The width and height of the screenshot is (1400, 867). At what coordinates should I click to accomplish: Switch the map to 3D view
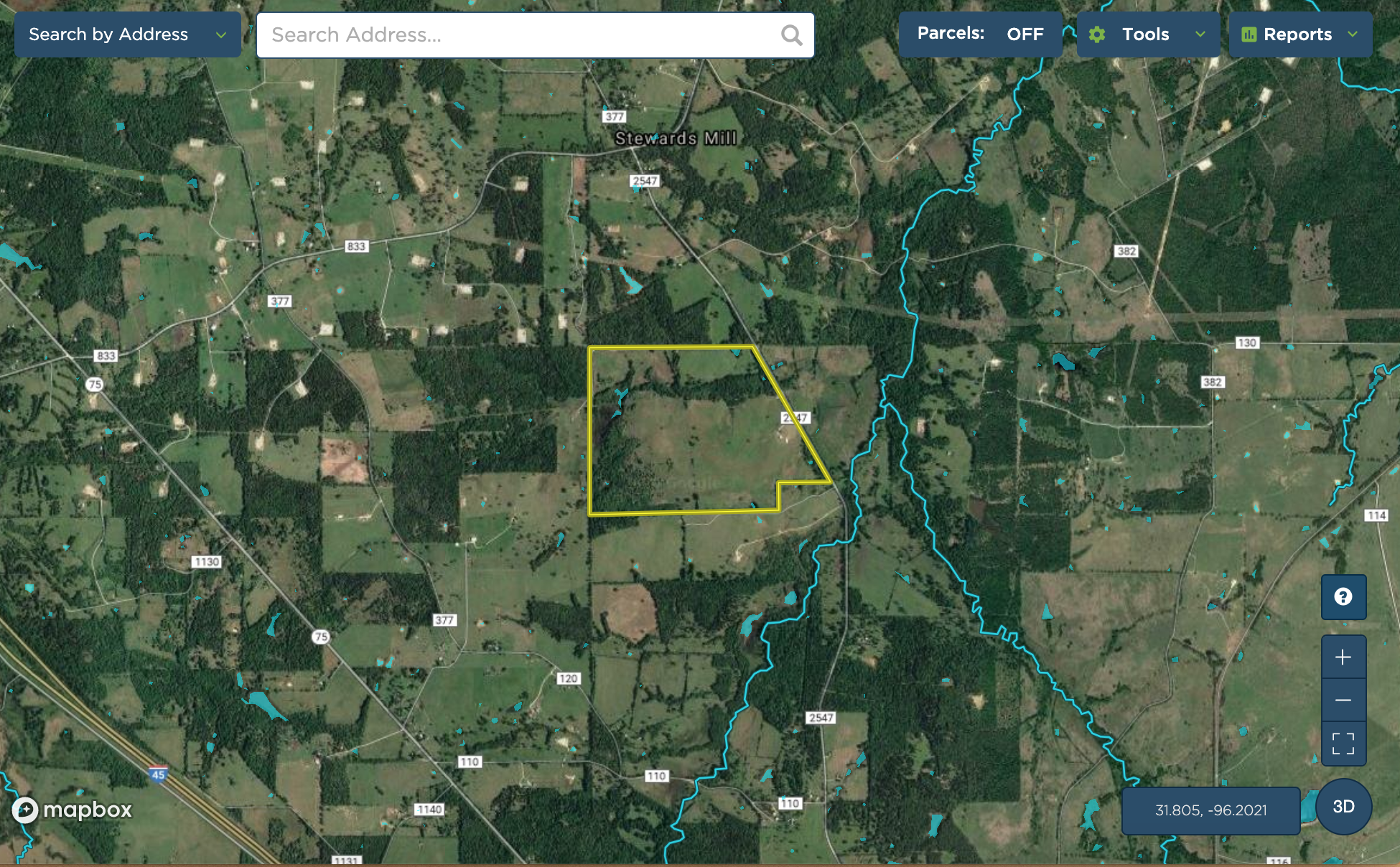[x=1343, y=807]
